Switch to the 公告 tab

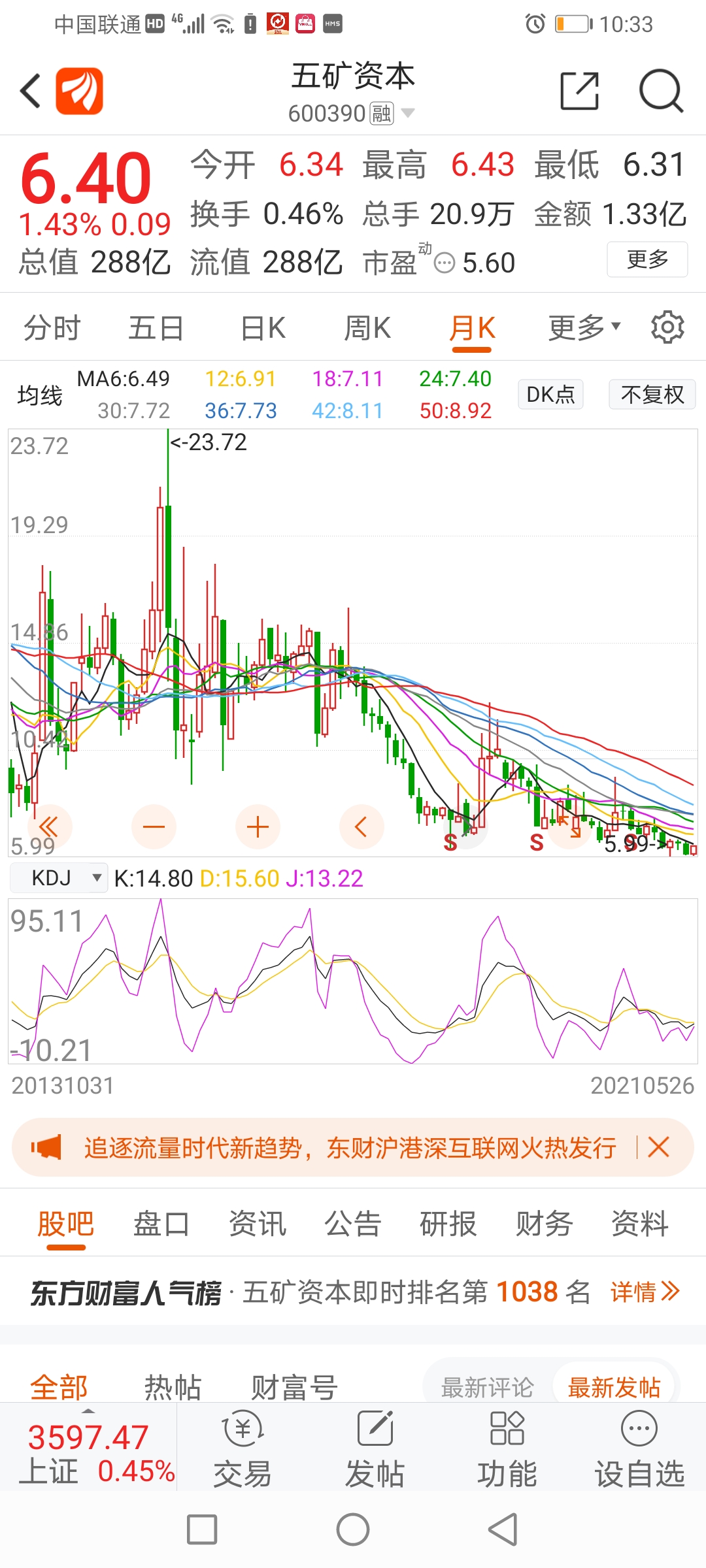[353, 1224]
